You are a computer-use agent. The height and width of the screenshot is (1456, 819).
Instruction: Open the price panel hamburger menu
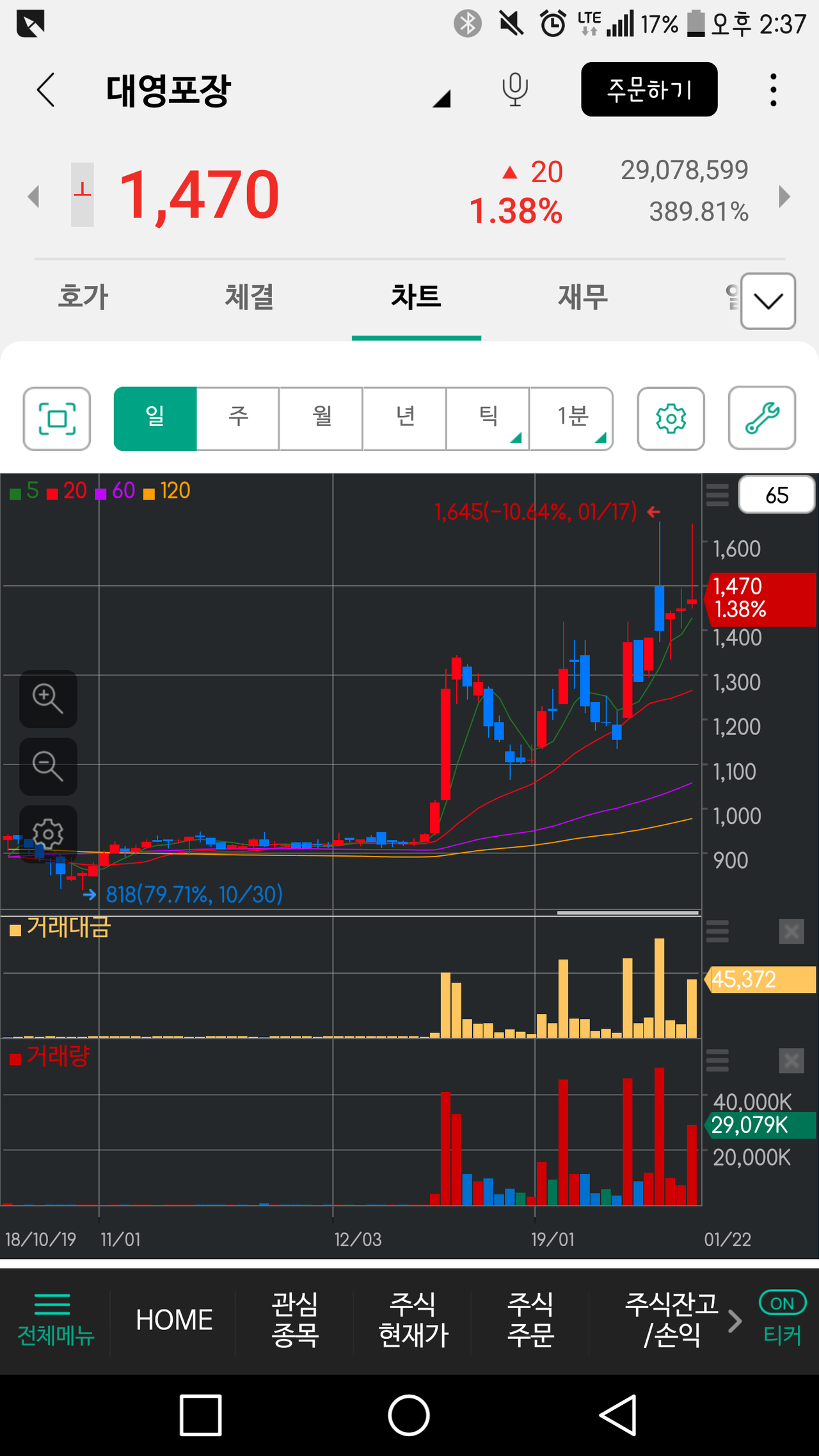coord(717,494)
